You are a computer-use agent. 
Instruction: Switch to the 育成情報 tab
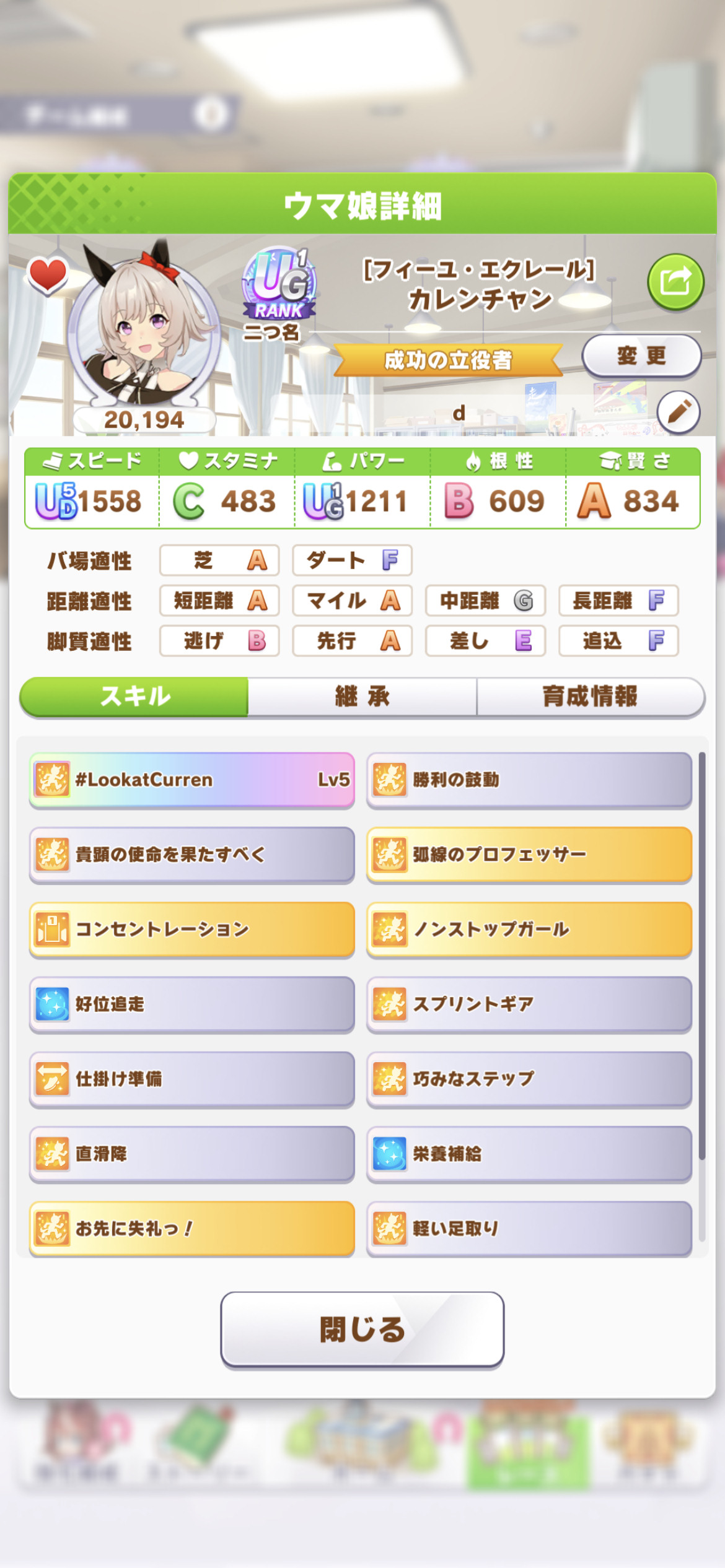[591, 697]
